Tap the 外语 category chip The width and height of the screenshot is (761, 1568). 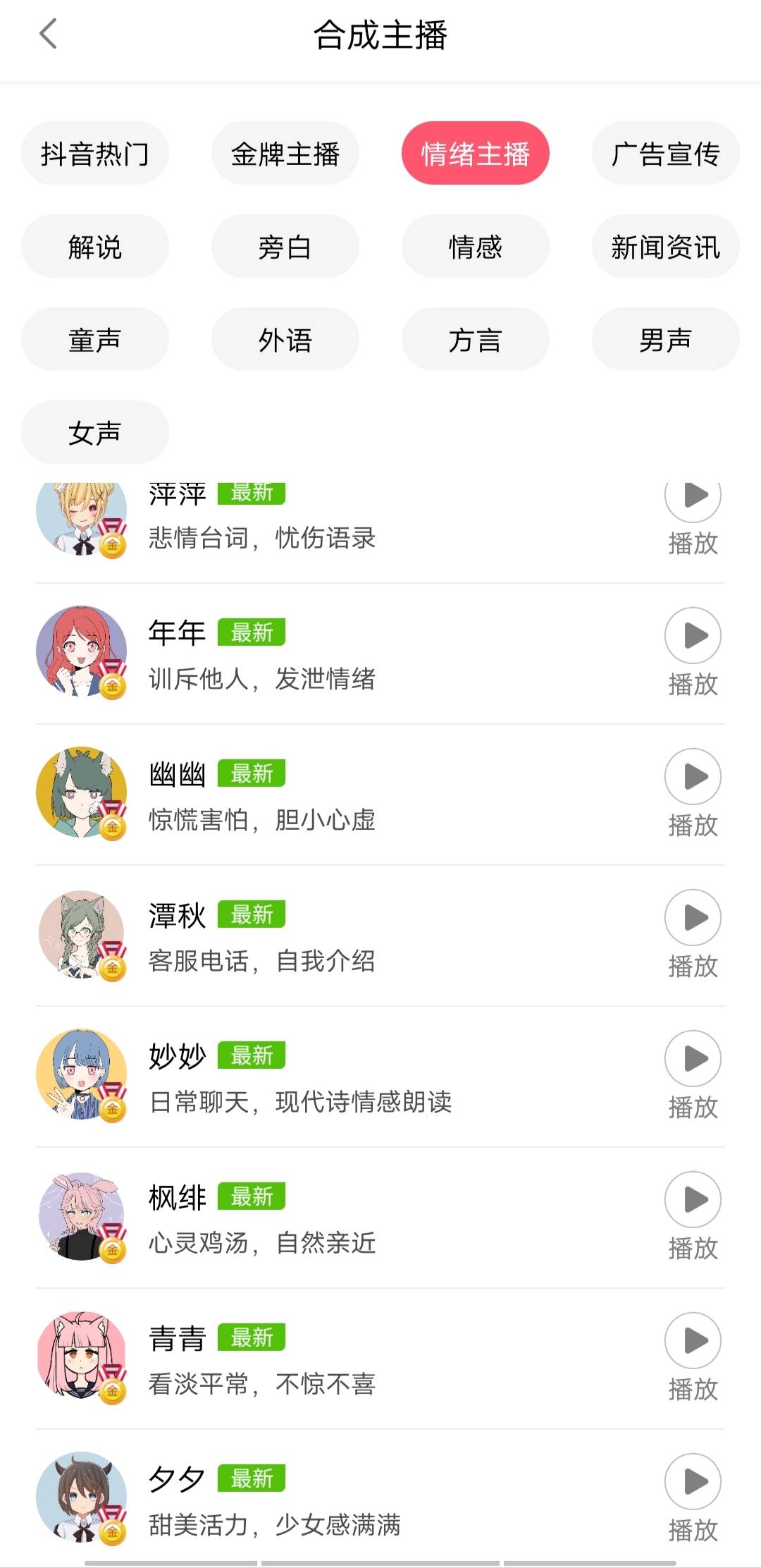(x=285, y=339)
